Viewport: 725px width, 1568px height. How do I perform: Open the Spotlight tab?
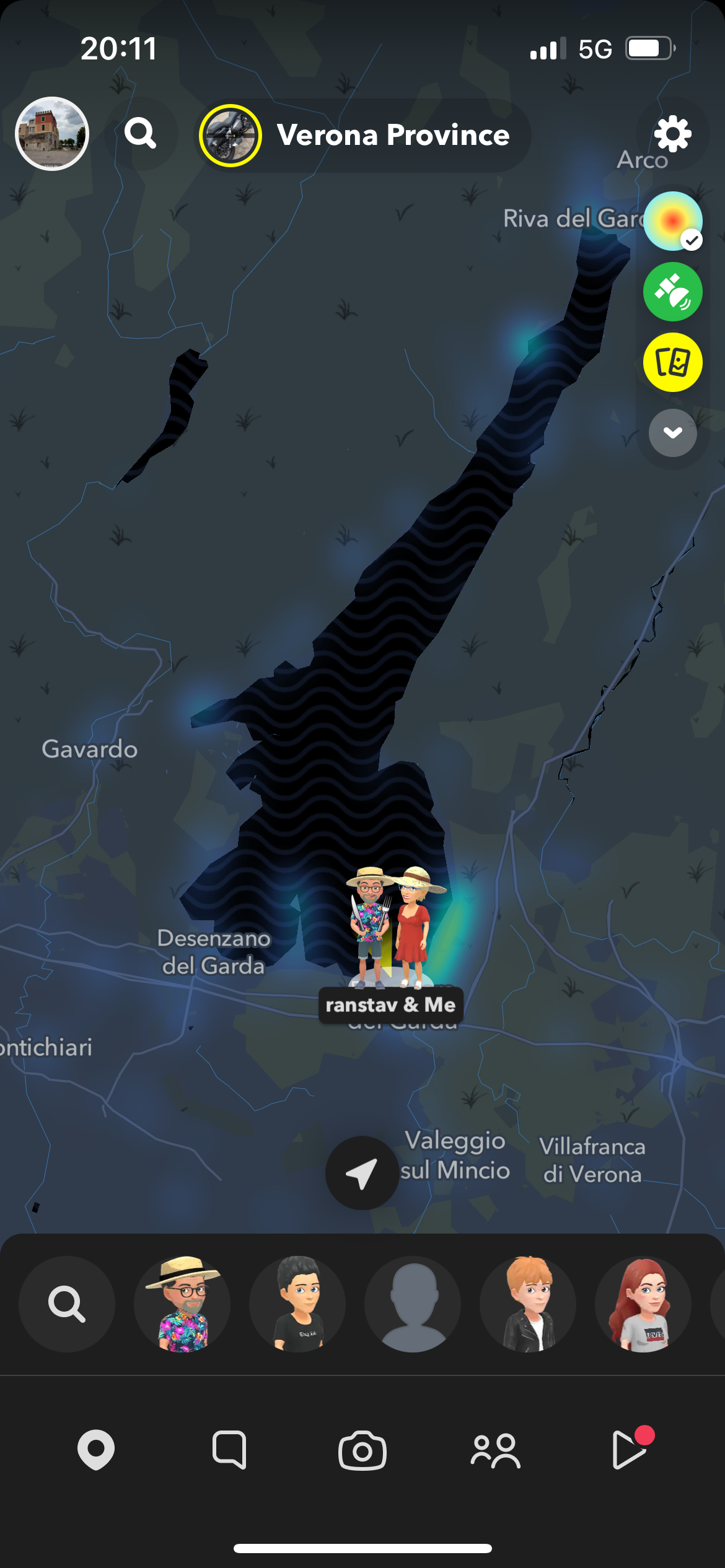coord(628,1450)
